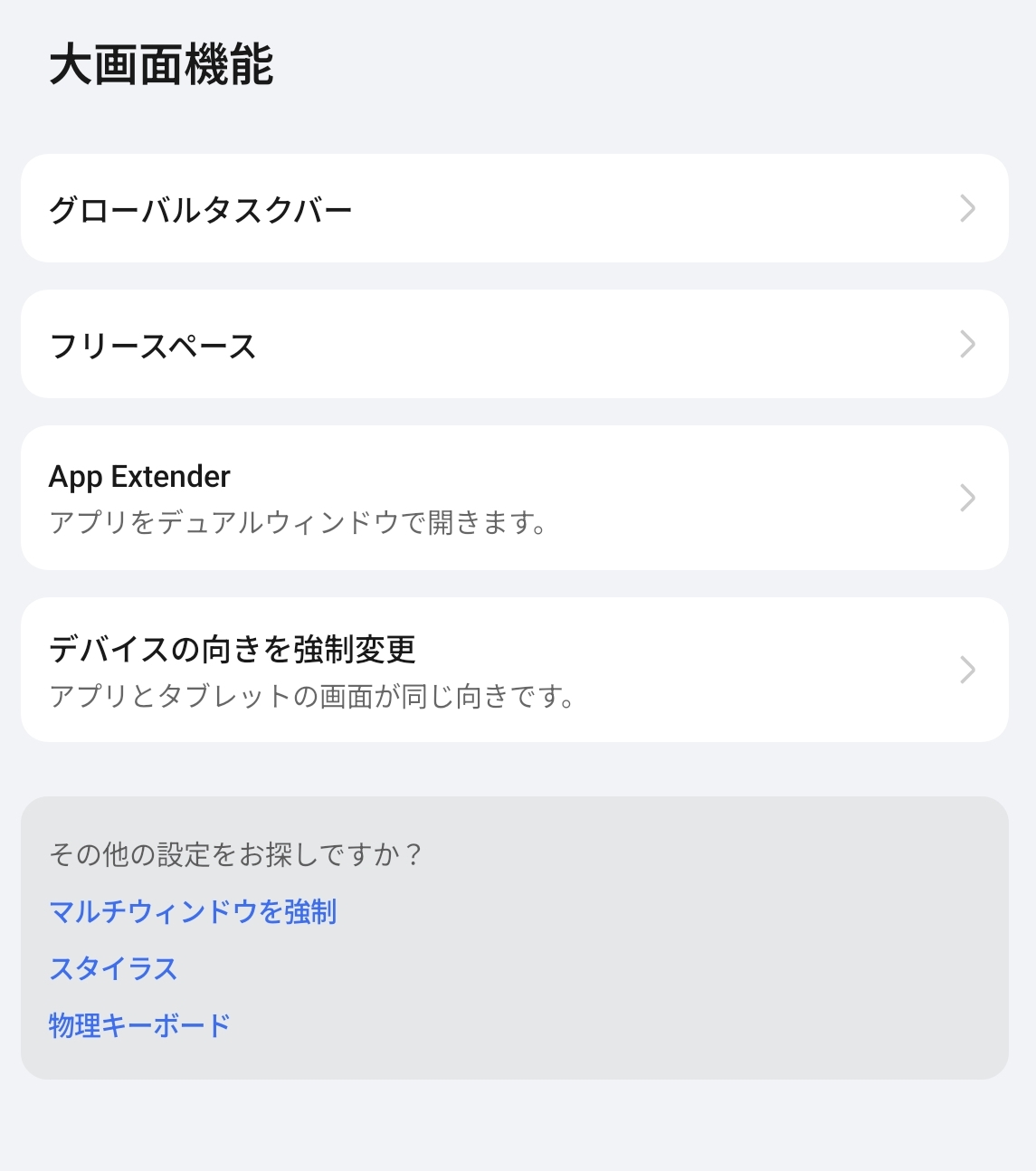Viewport: 1036px width, 1171px height.
Task: Open the フリースペース row
Action: [514, 345]
